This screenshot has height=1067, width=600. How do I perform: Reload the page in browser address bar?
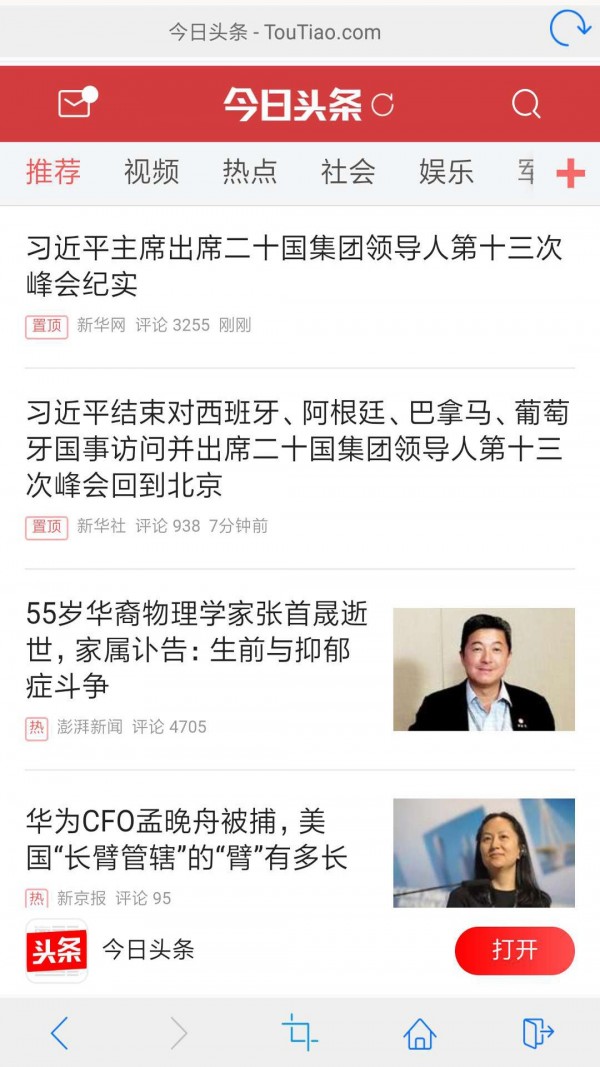pos(570,29)
